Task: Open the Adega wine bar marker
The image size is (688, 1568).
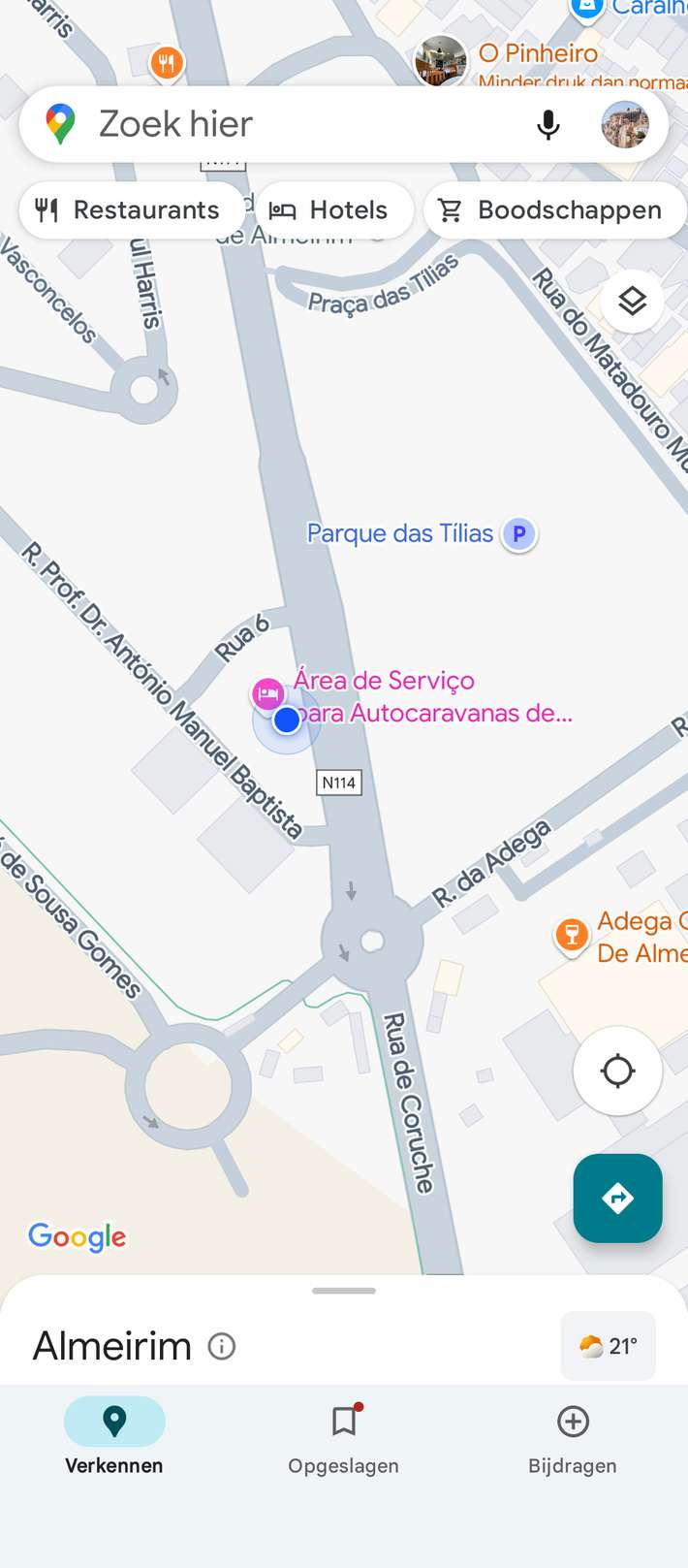Action: (572, 935)
